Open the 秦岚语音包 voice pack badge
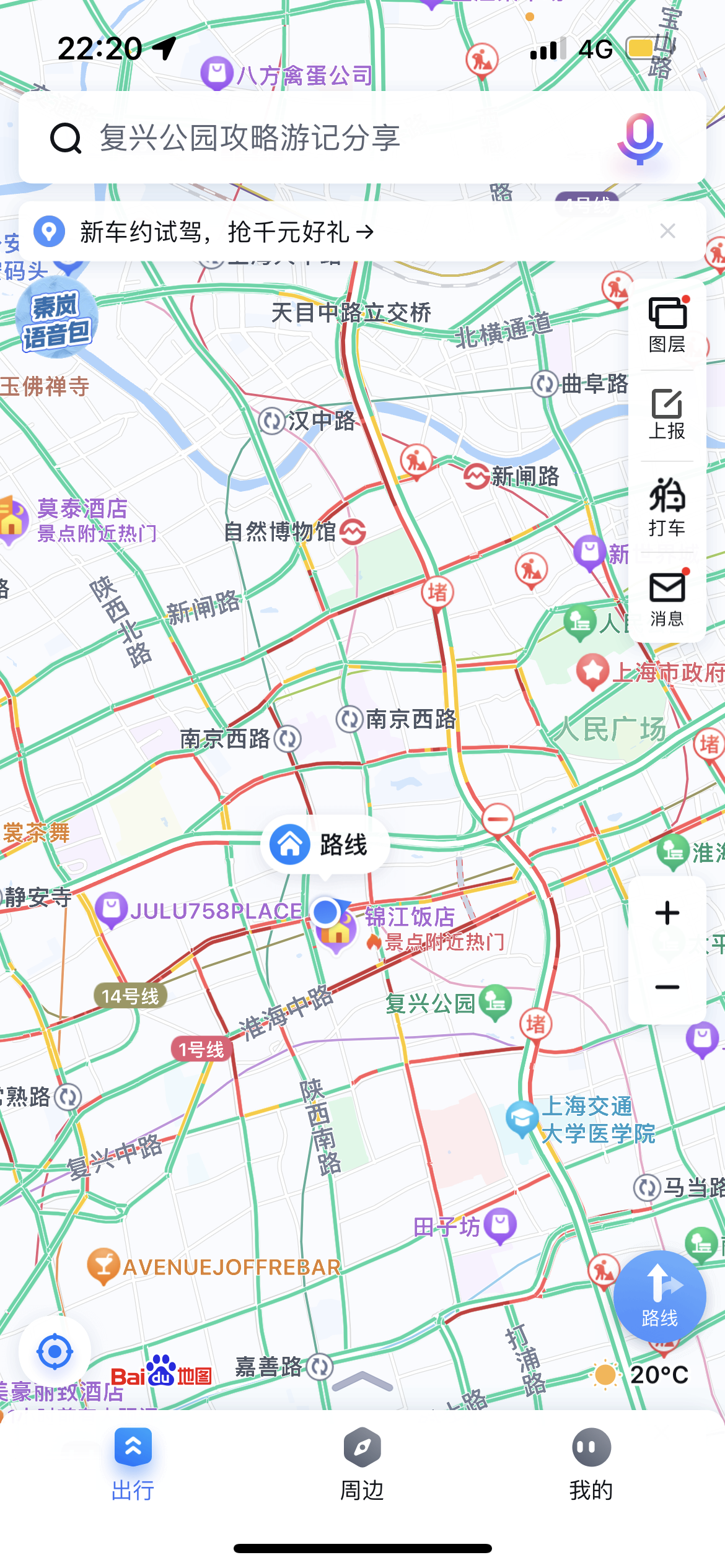Viewport: 725px width, 1568px height. 56,318
